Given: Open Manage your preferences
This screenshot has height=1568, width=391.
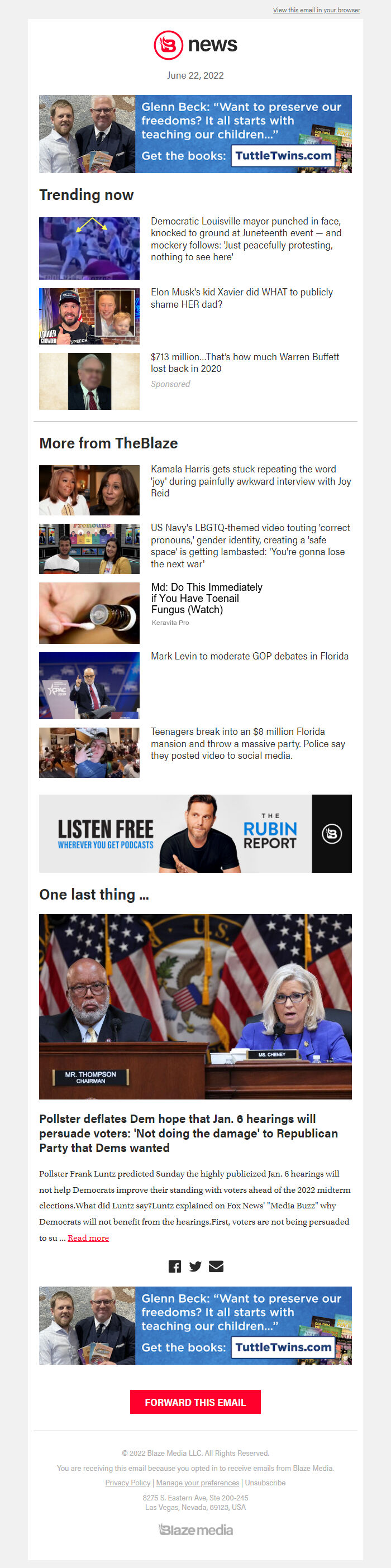Looking at the screenshot, I should coord(197,1482).
